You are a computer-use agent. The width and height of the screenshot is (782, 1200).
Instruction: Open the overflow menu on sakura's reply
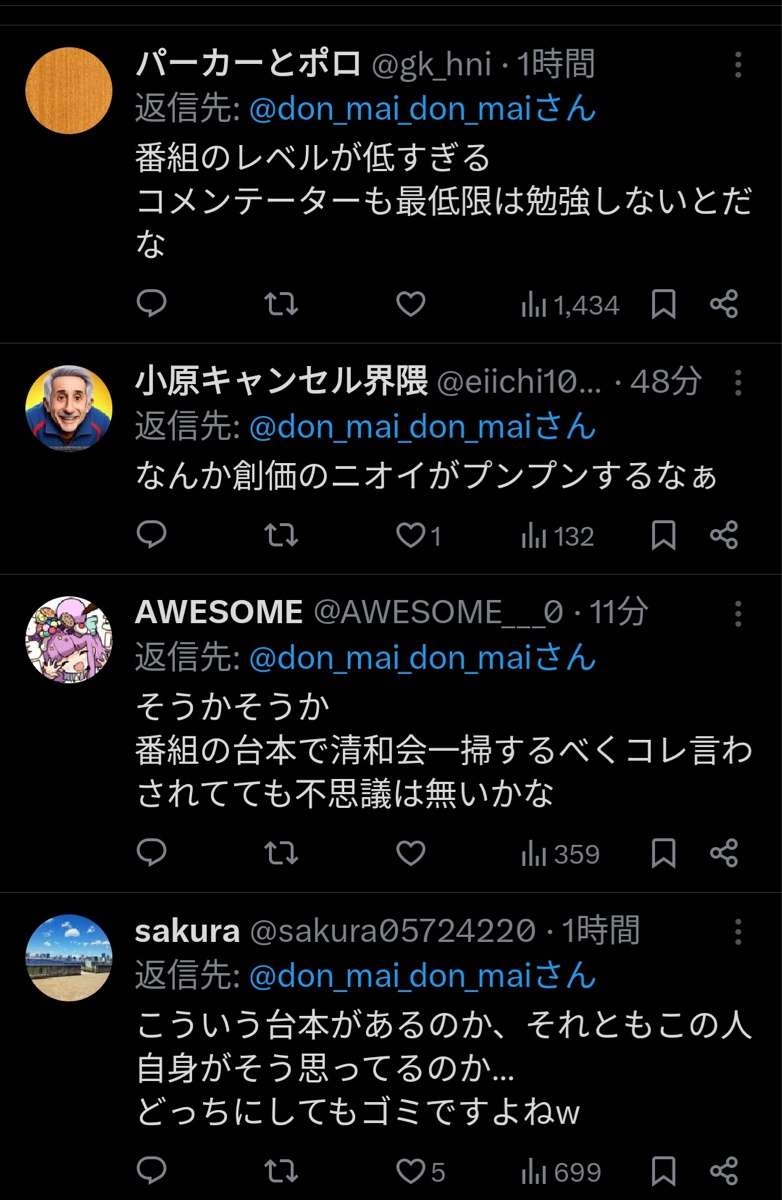738,932
